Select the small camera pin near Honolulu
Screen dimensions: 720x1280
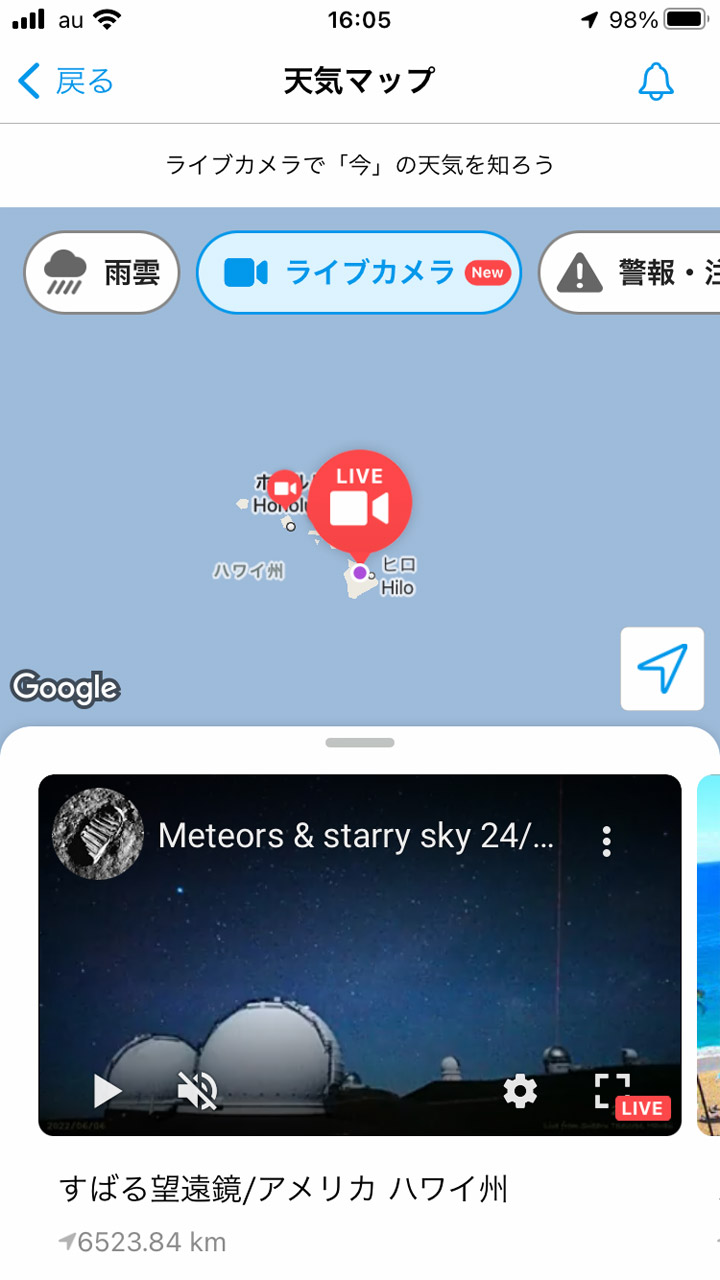[283, 487]
